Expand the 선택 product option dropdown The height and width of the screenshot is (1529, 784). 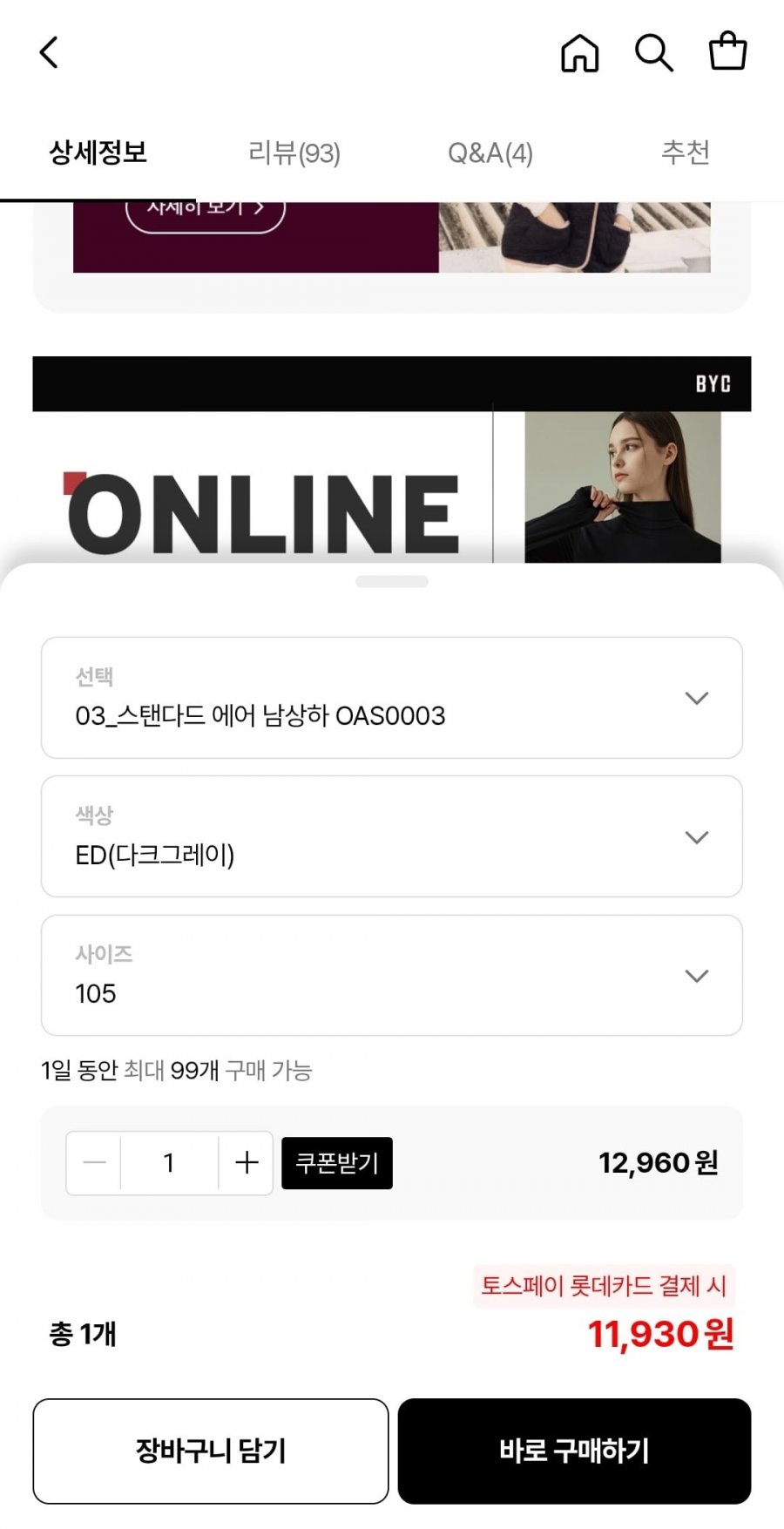point(392,698)
